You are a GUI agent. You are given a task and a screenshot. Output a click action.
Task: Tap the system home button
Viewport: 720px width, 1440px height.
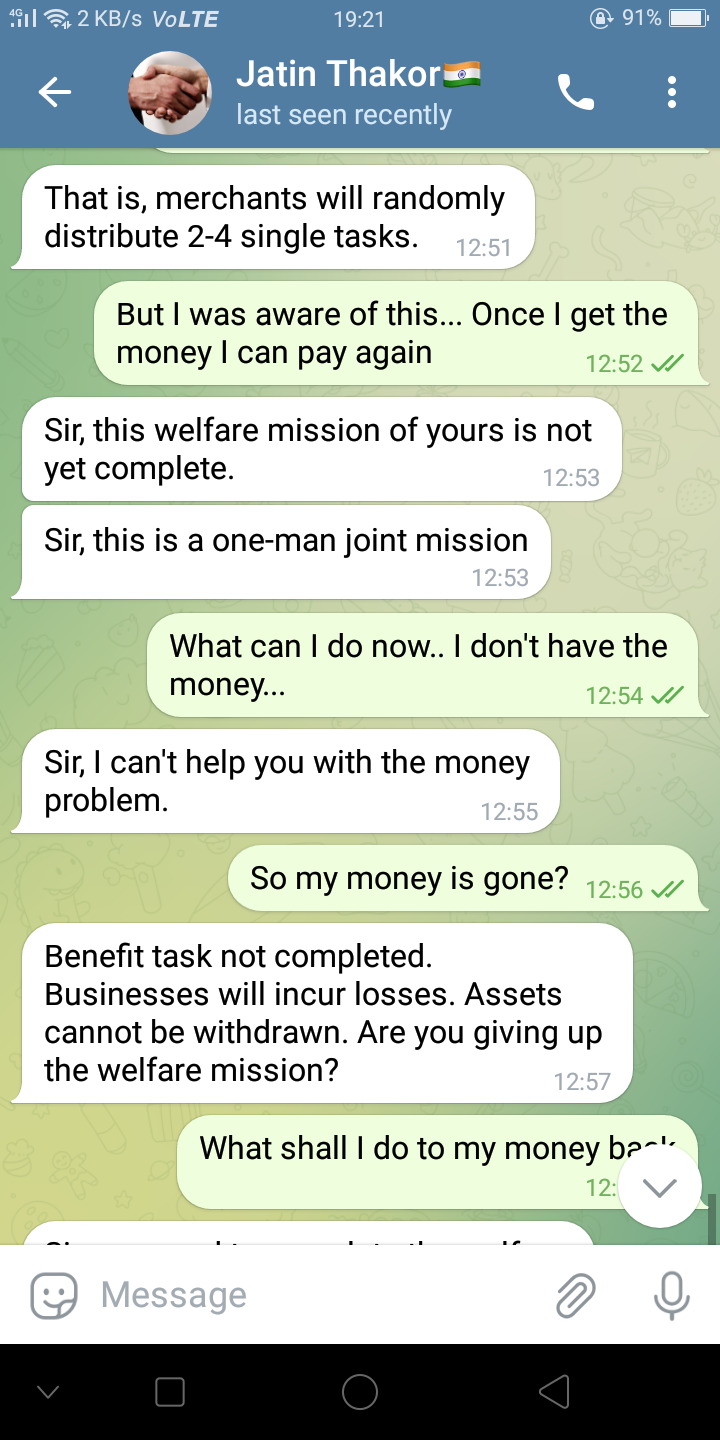[360, 1391]
